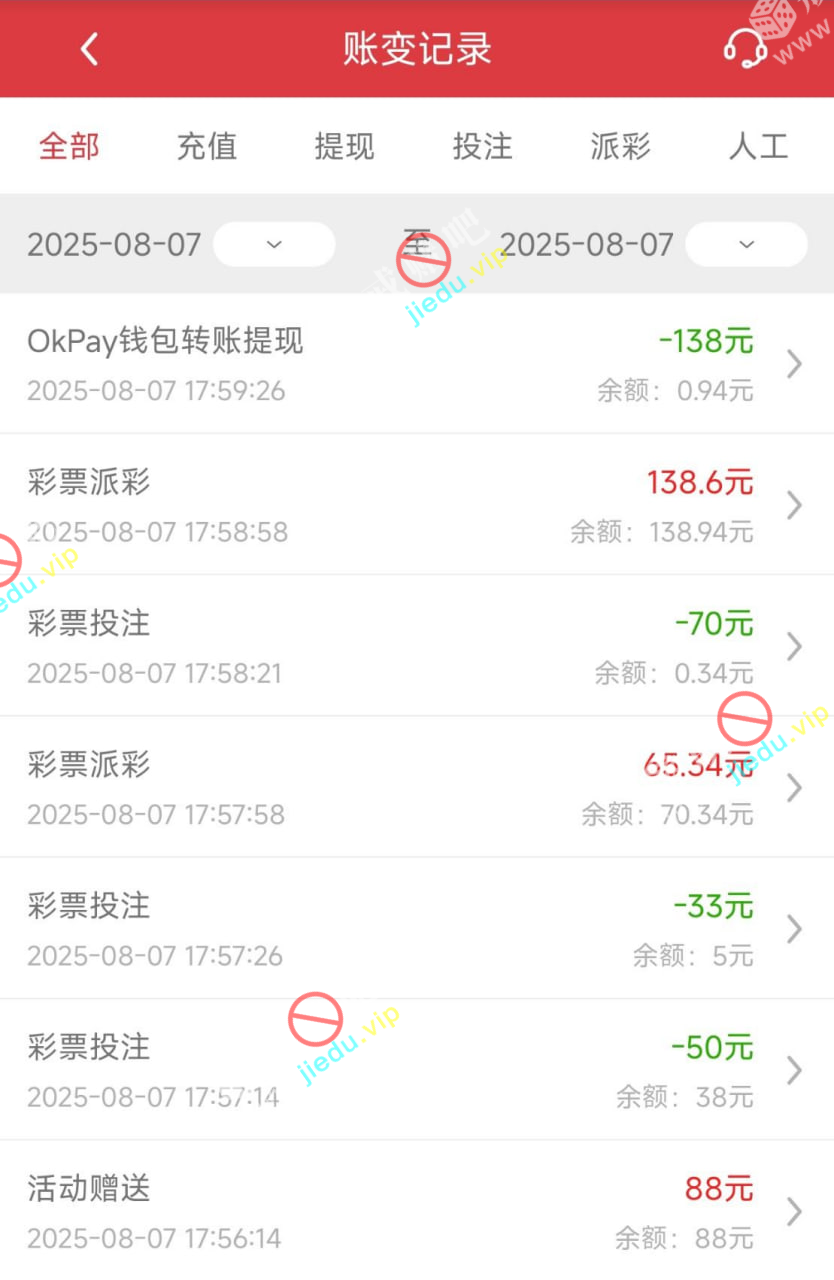
Task: Go back using the top-left arrow
Action: tap(90, 49)
